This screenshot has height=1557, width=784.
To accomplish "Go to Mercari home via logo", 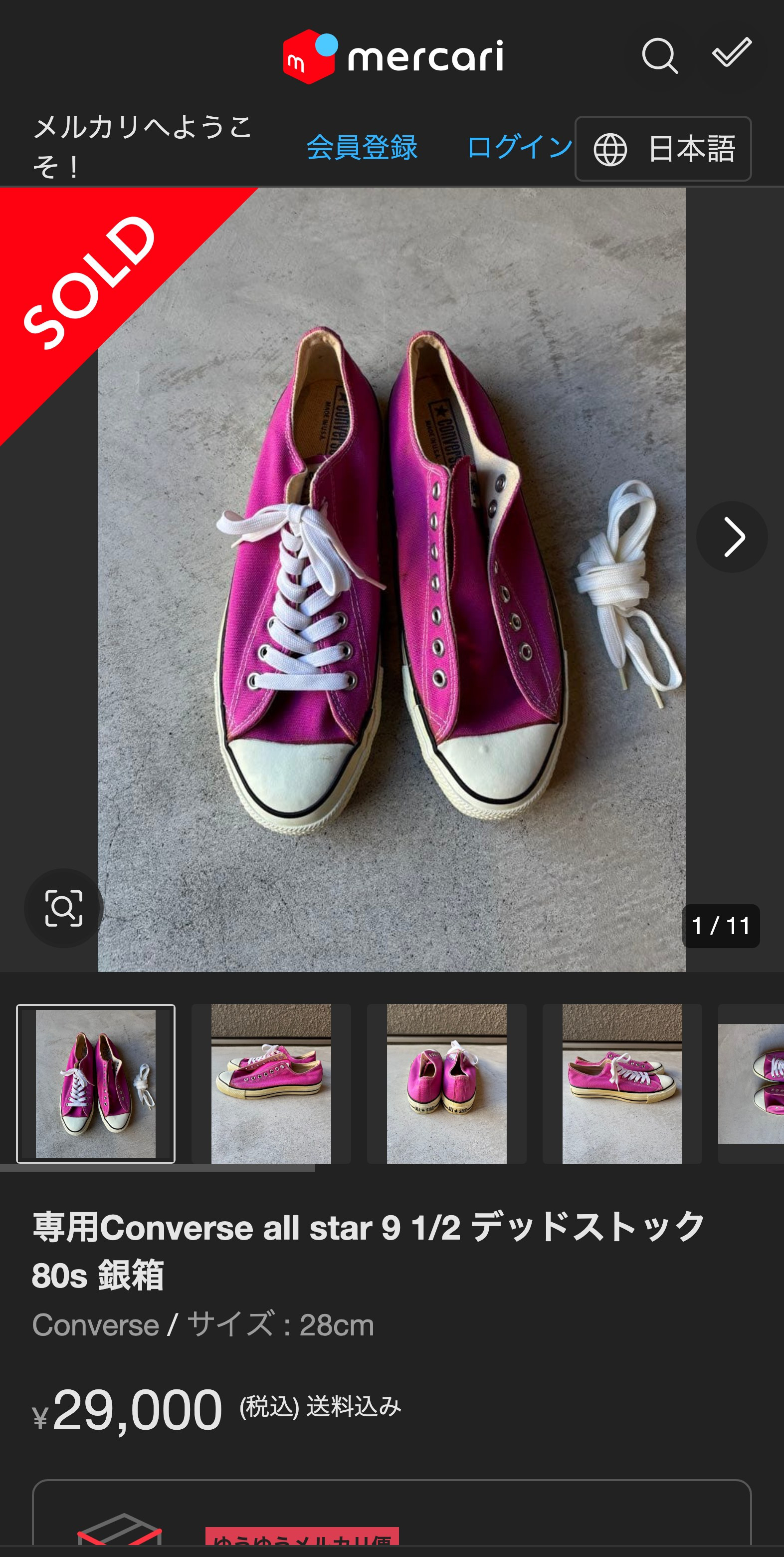I will coord(393,56).
